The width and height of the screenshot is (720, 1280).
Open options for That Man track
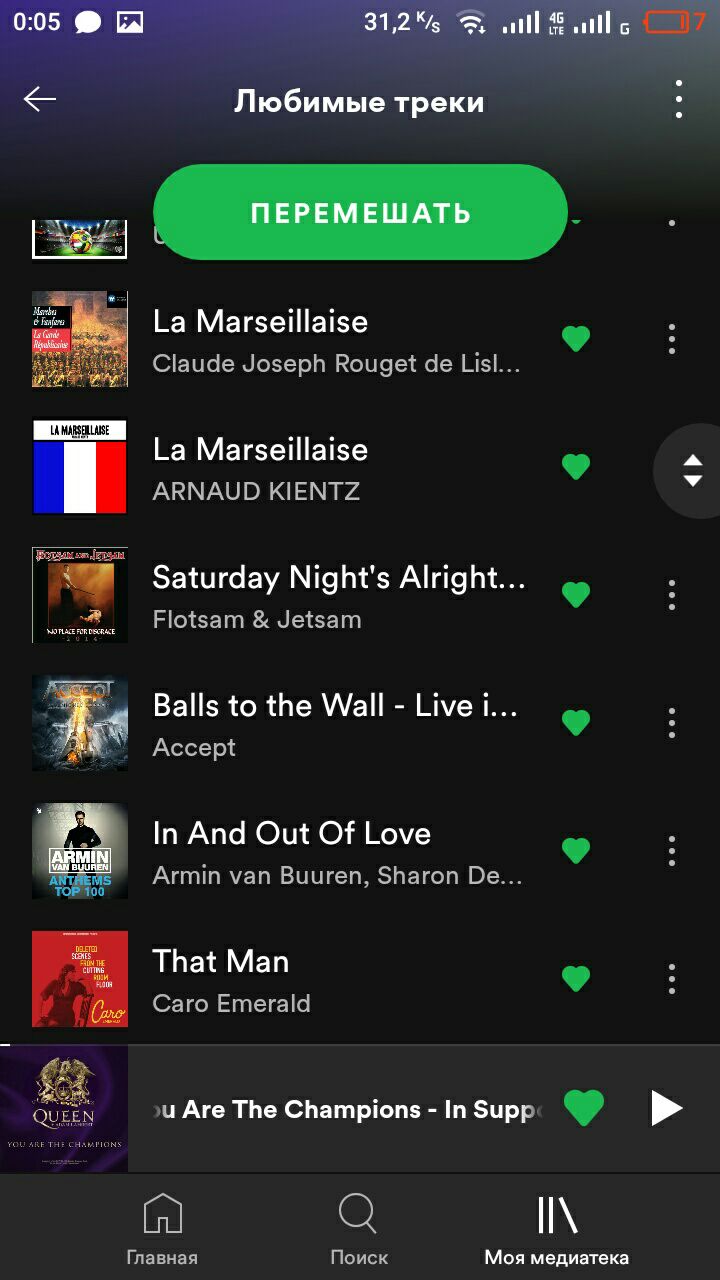tap(672, 979)
